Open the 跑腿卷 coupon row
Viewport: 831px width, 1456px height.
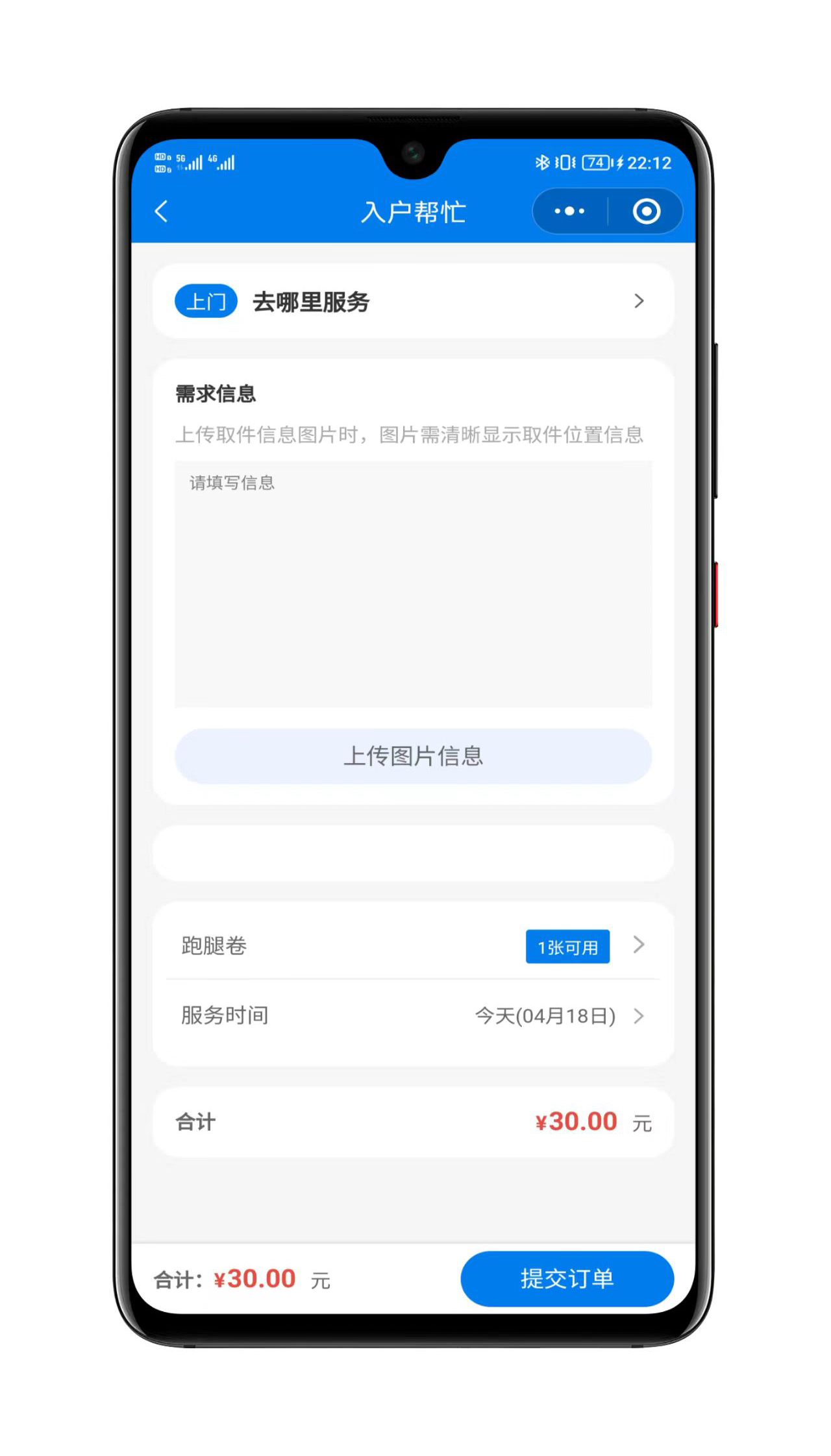coord(413,946)
